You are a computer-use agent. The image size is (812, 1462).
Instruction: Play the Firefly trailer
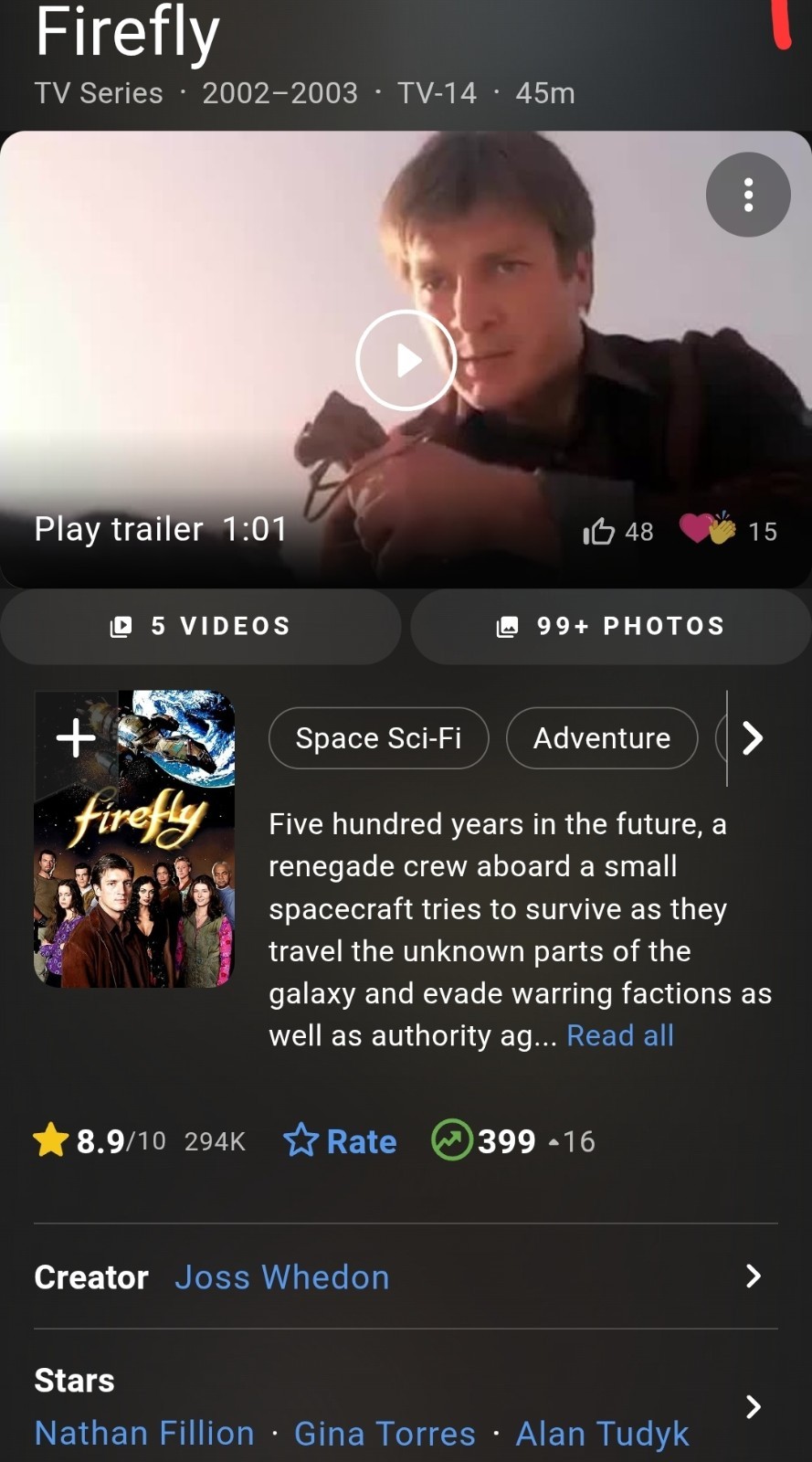(406, 360)
